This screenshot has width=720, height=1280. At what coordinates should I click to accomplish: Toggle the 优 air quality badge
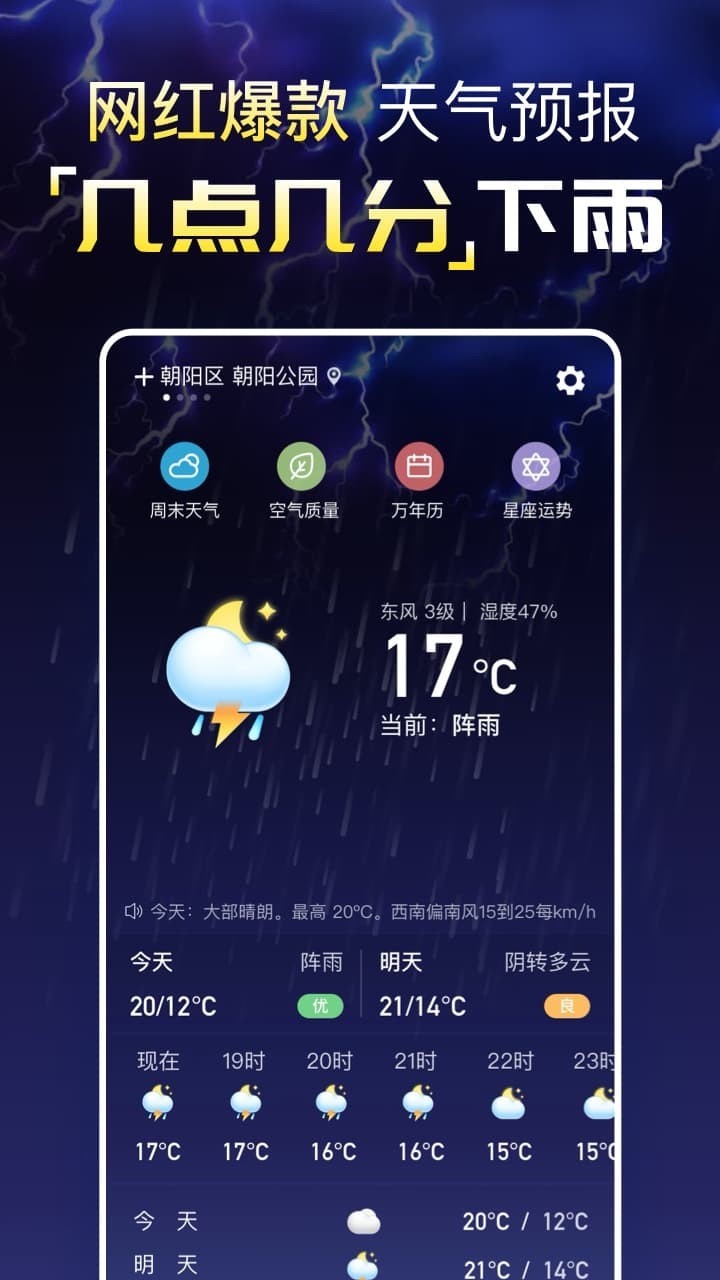(x=320, y=1007)
